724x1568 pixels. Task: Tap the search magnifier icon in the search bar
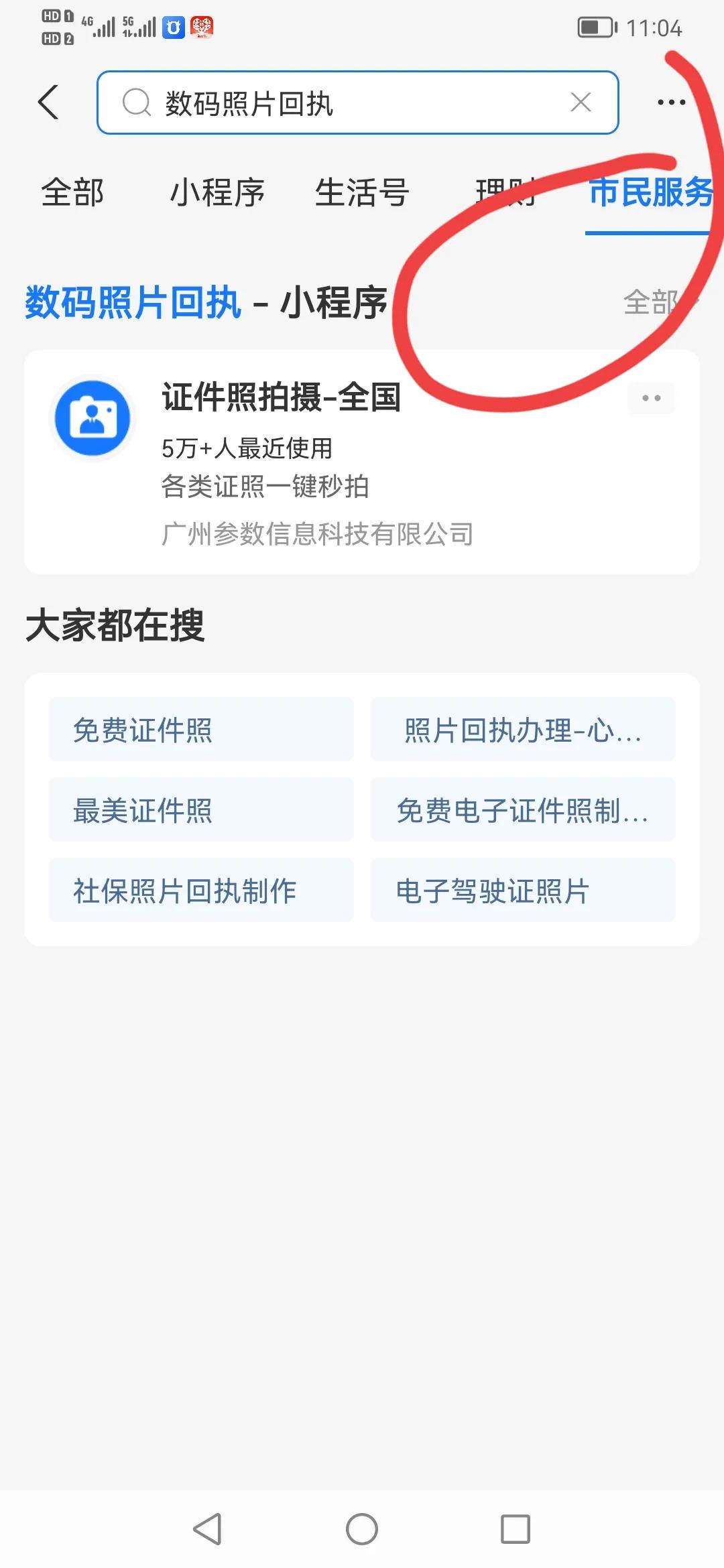pos(136,102)
